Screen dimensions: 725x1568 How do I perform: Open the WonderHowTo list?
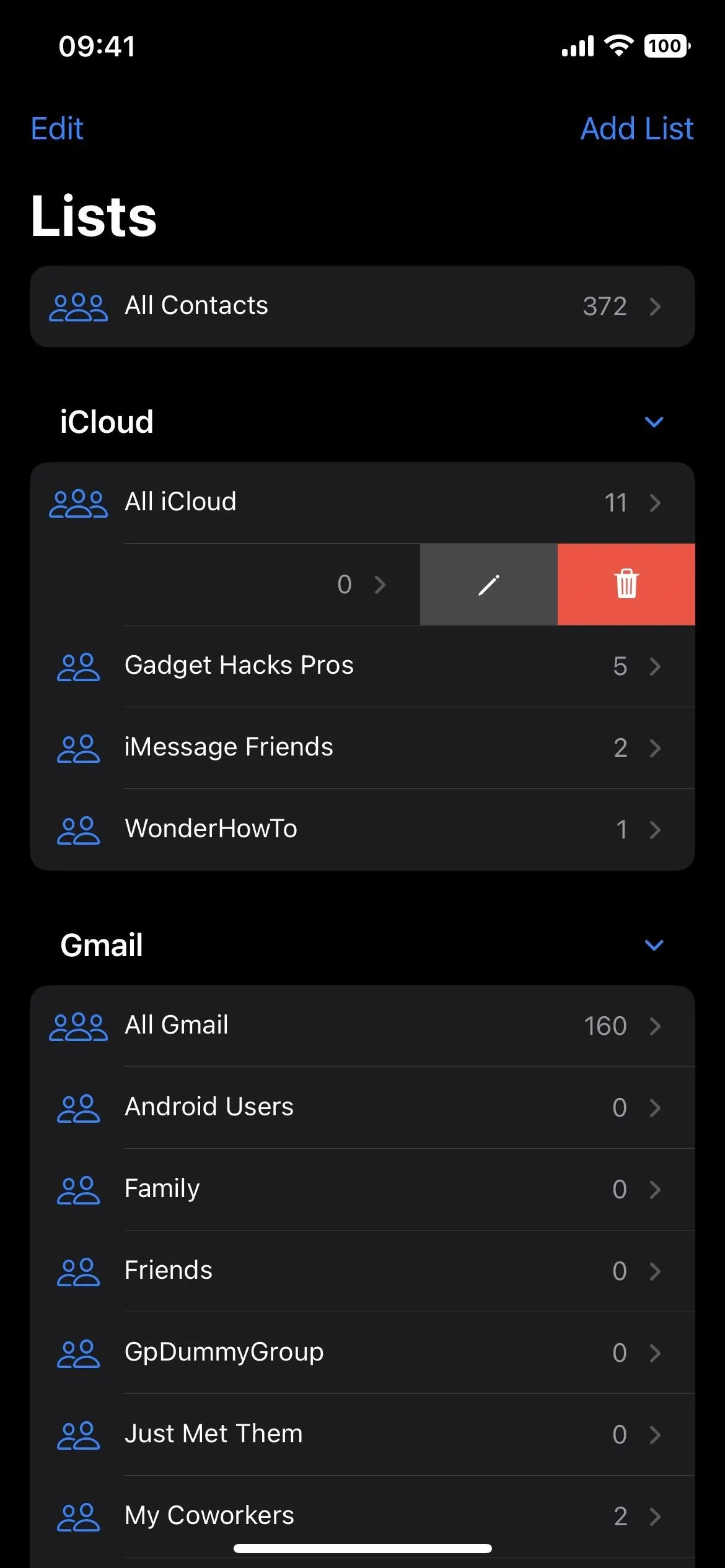(x=362, y=829)
